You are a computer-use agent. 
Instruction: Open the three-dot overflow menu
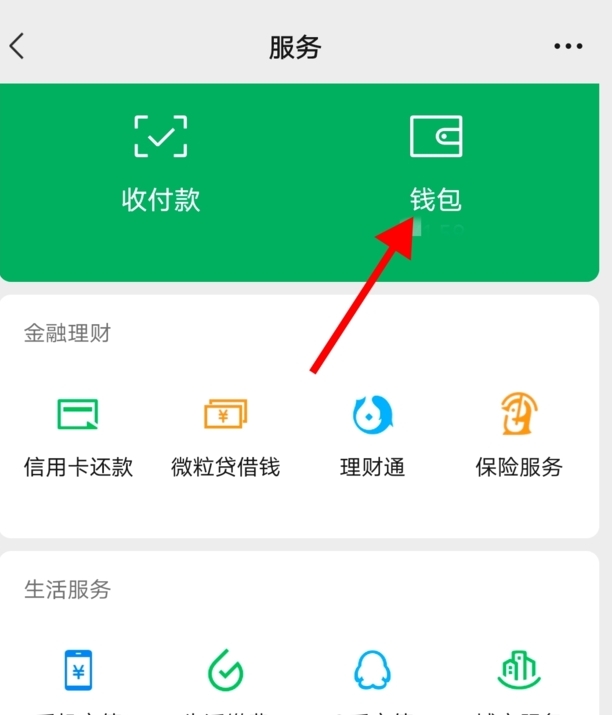click(567, 46)
